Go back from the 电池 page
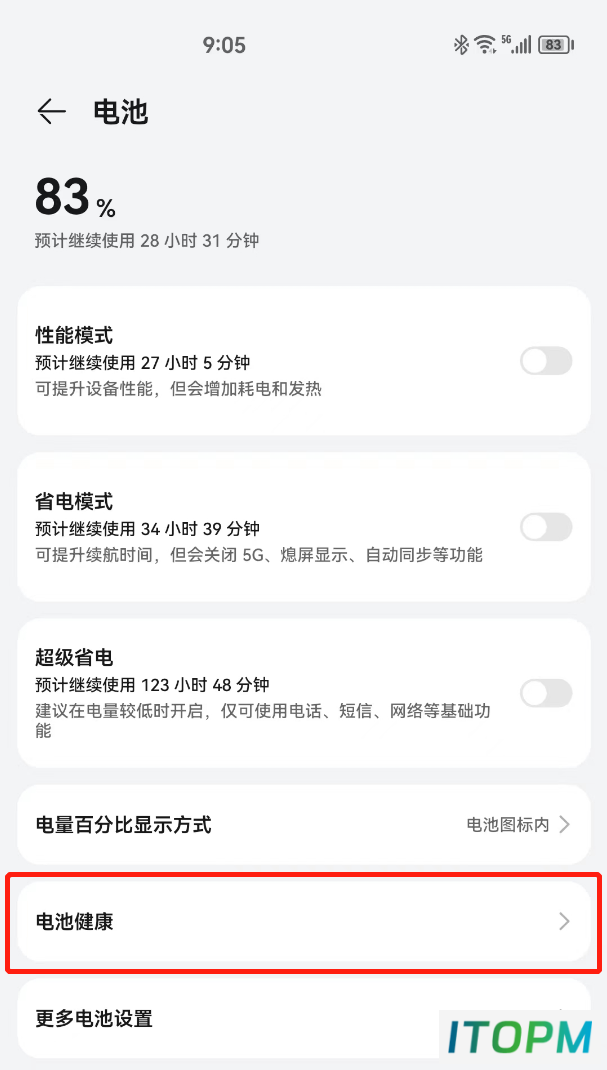607x1070 pixels. coord(52,111)
